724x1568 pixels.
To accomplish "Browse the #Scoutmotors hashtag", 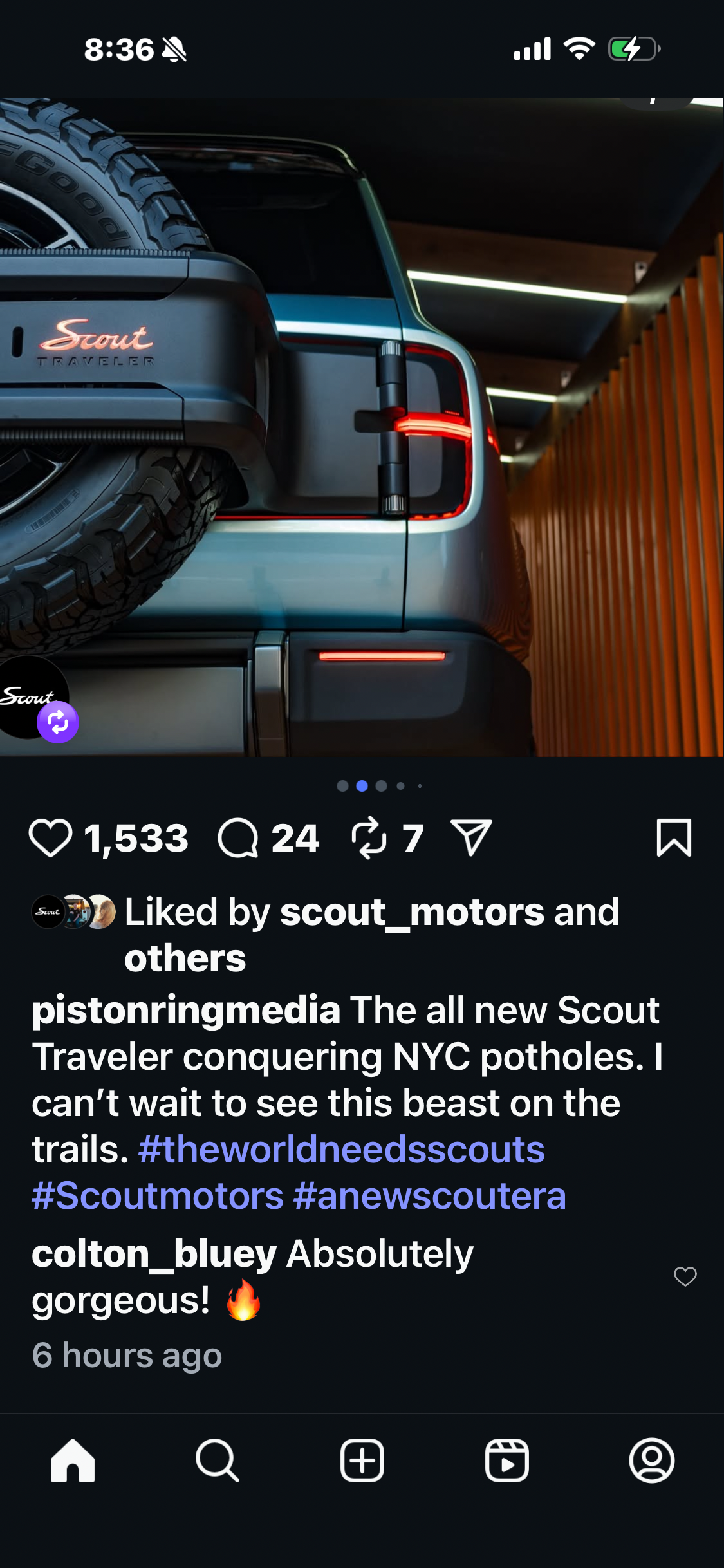I will [x=158, y=1196].
